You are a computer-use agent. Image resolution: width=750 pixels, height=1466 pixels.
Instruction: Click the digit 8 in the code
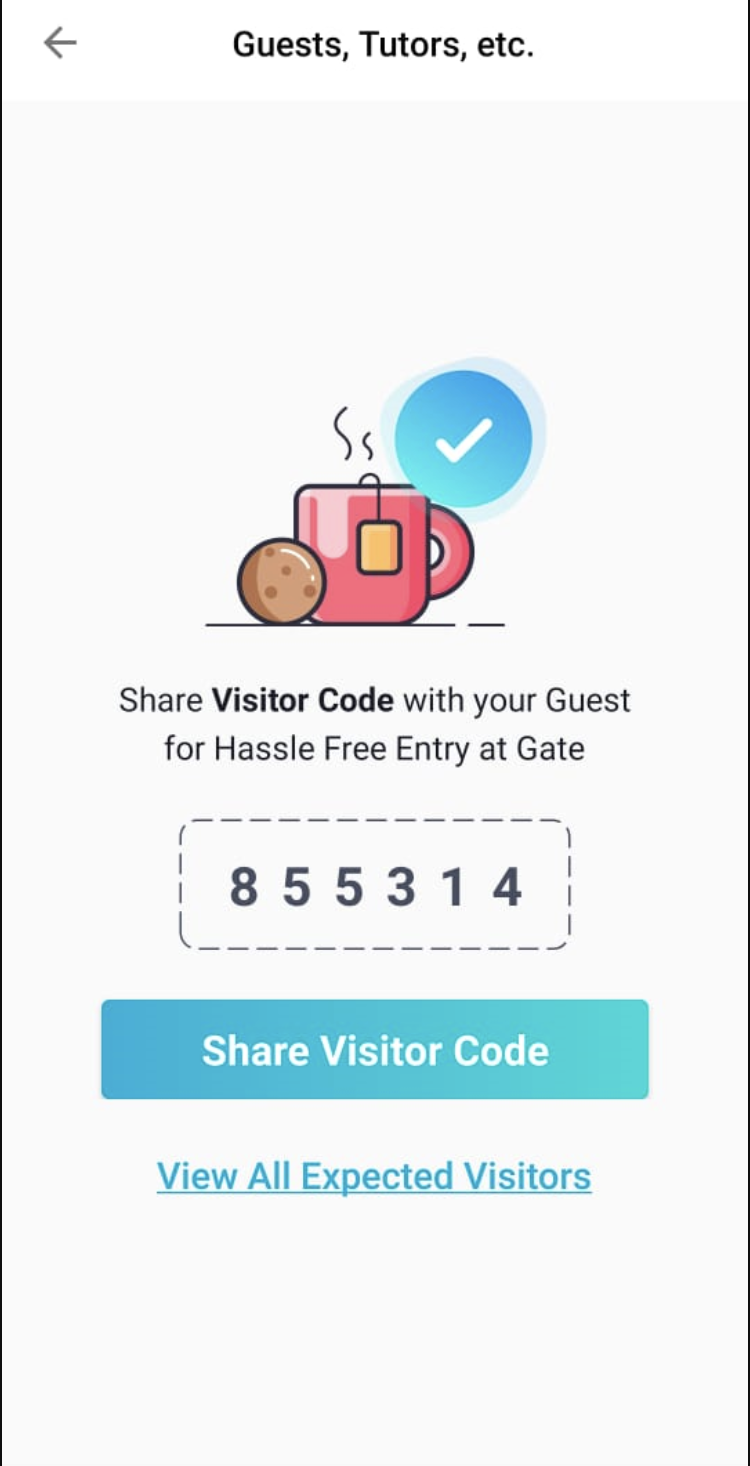(x=245, y=885)
